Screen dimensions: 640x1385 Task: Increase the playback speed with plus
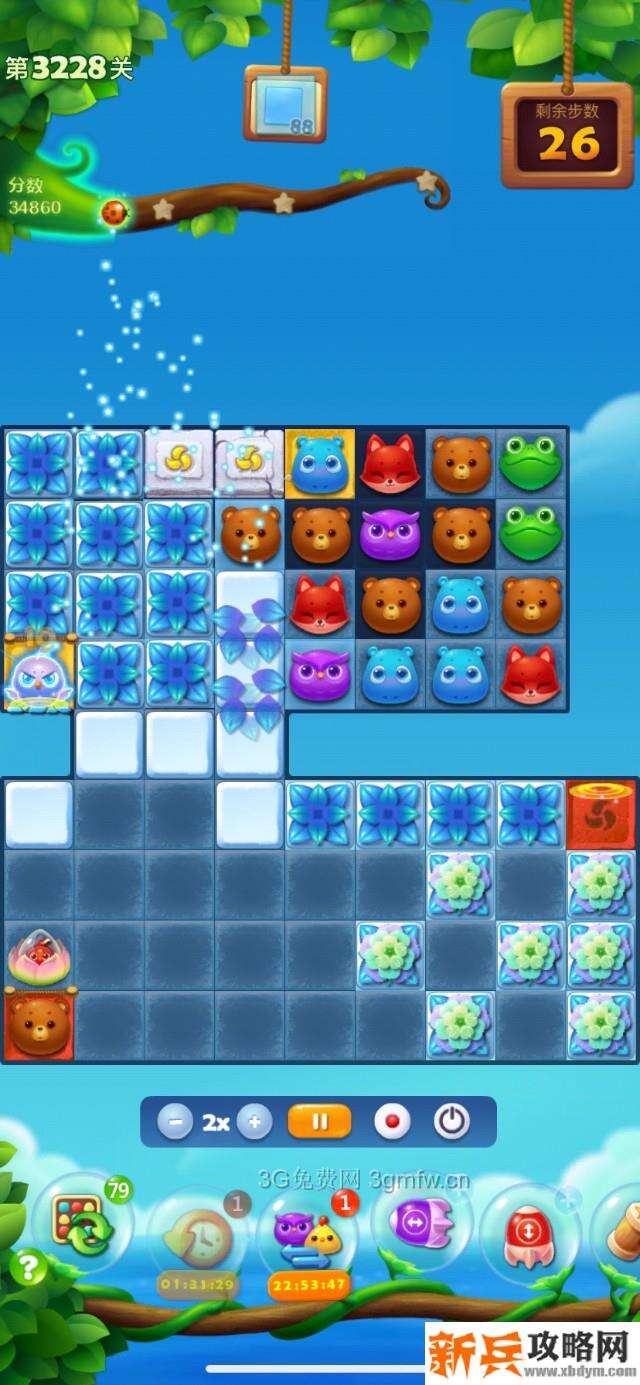click(254, 1122)
